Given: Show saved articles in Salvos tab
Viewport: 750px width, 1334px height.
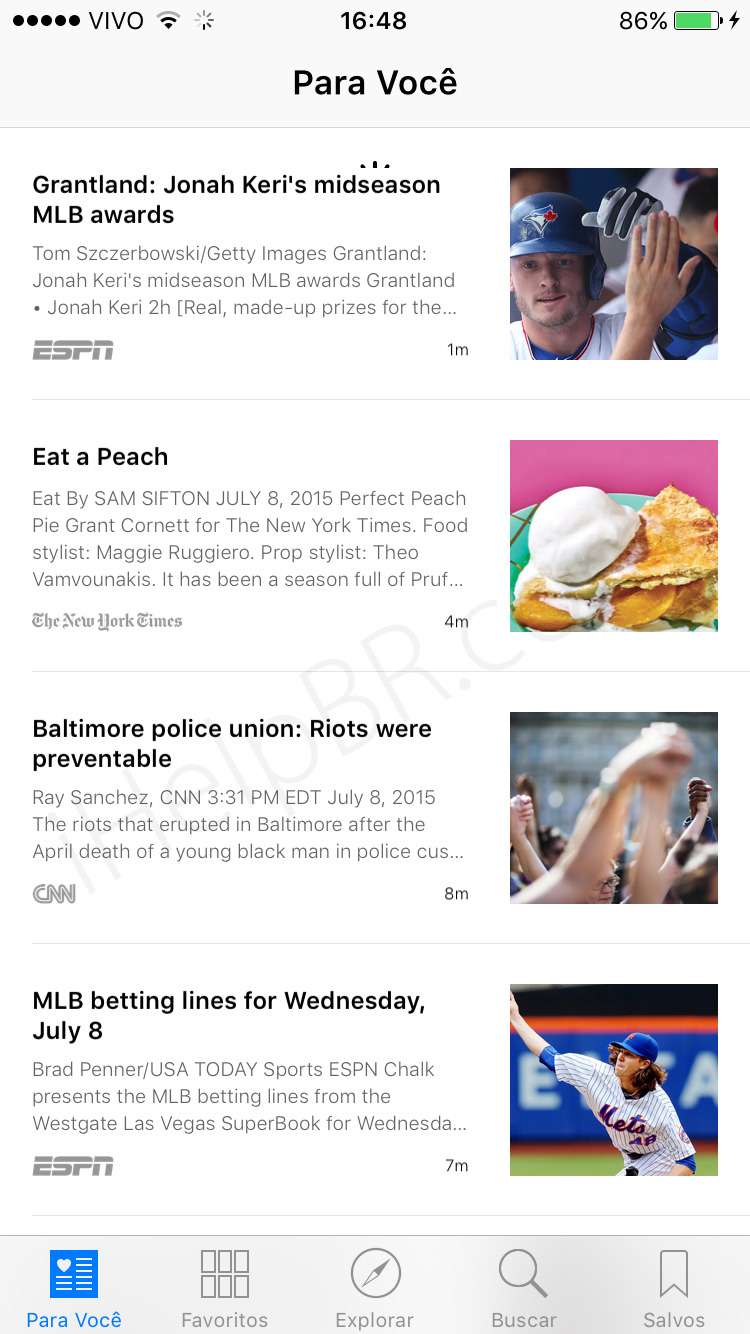Looking at the screenshot, I should 674,1288.
